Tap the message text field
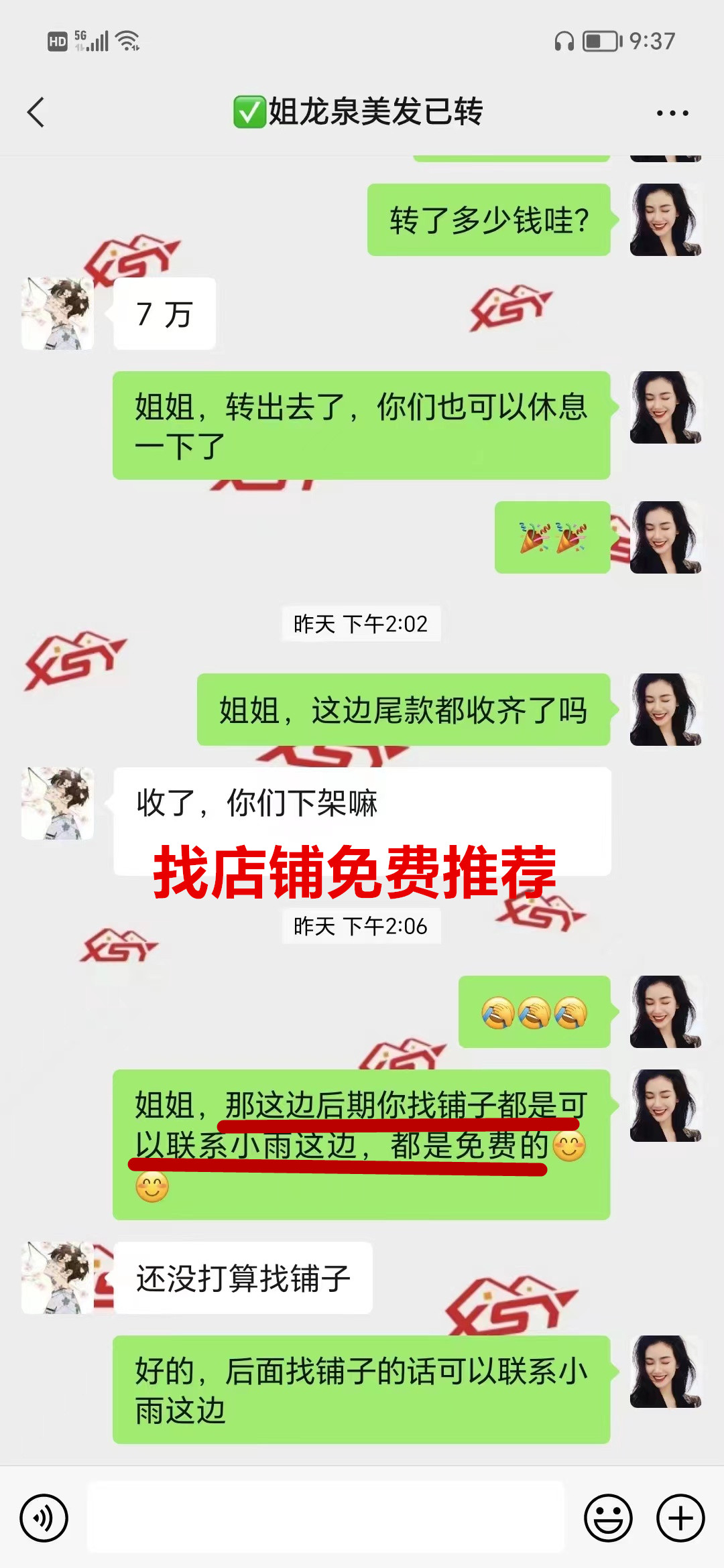 (x=326, y=1518)
